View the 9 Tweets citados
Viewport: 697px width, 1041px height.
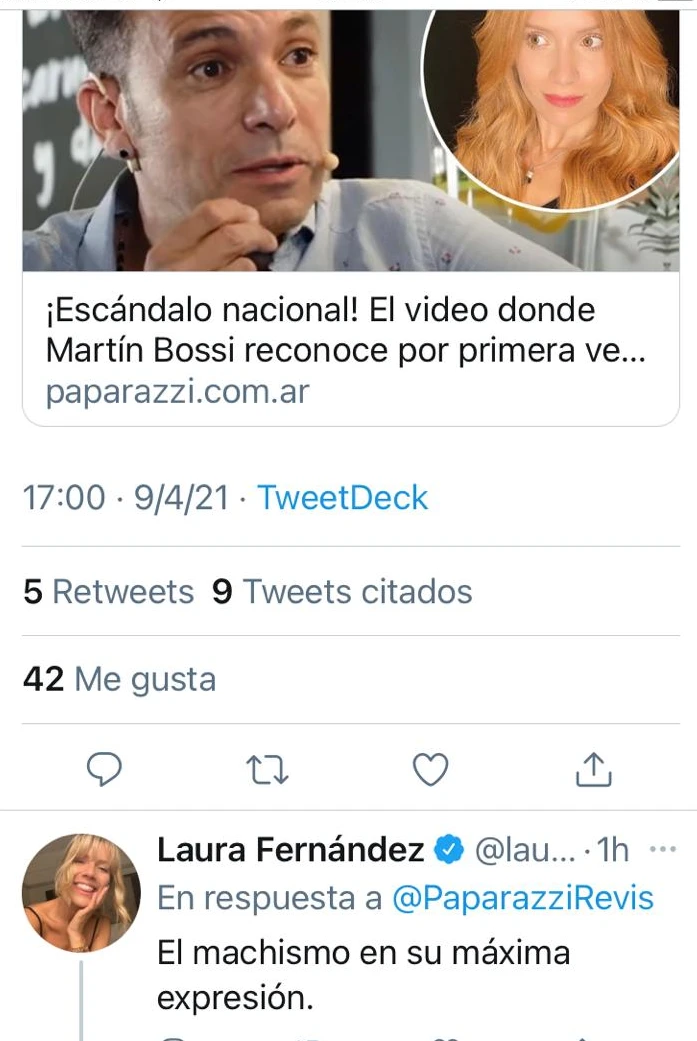(x=342, y=592)
